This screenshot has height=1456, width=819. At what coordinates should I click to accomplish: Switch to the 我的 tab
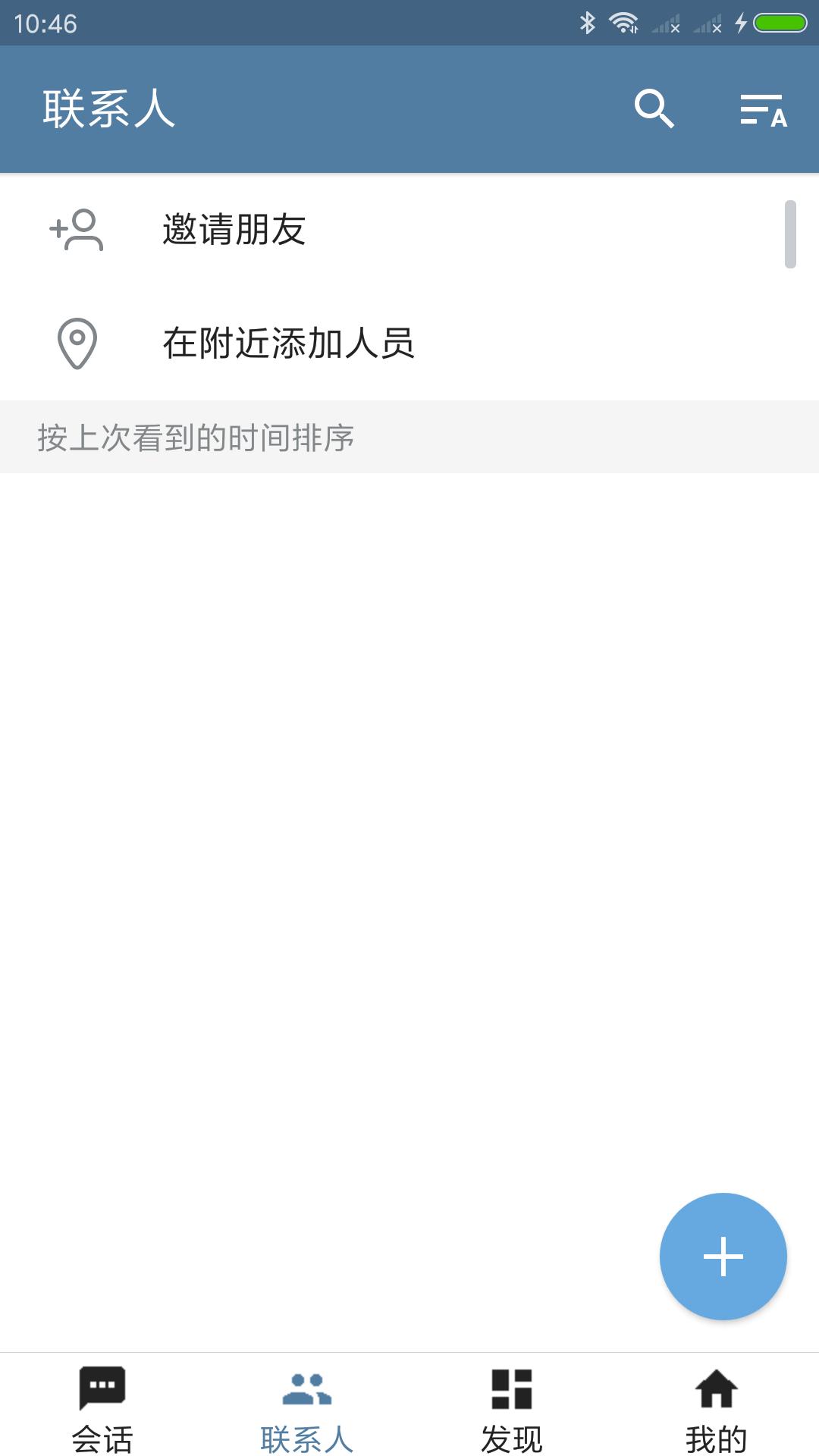(x=717, y=1407)
